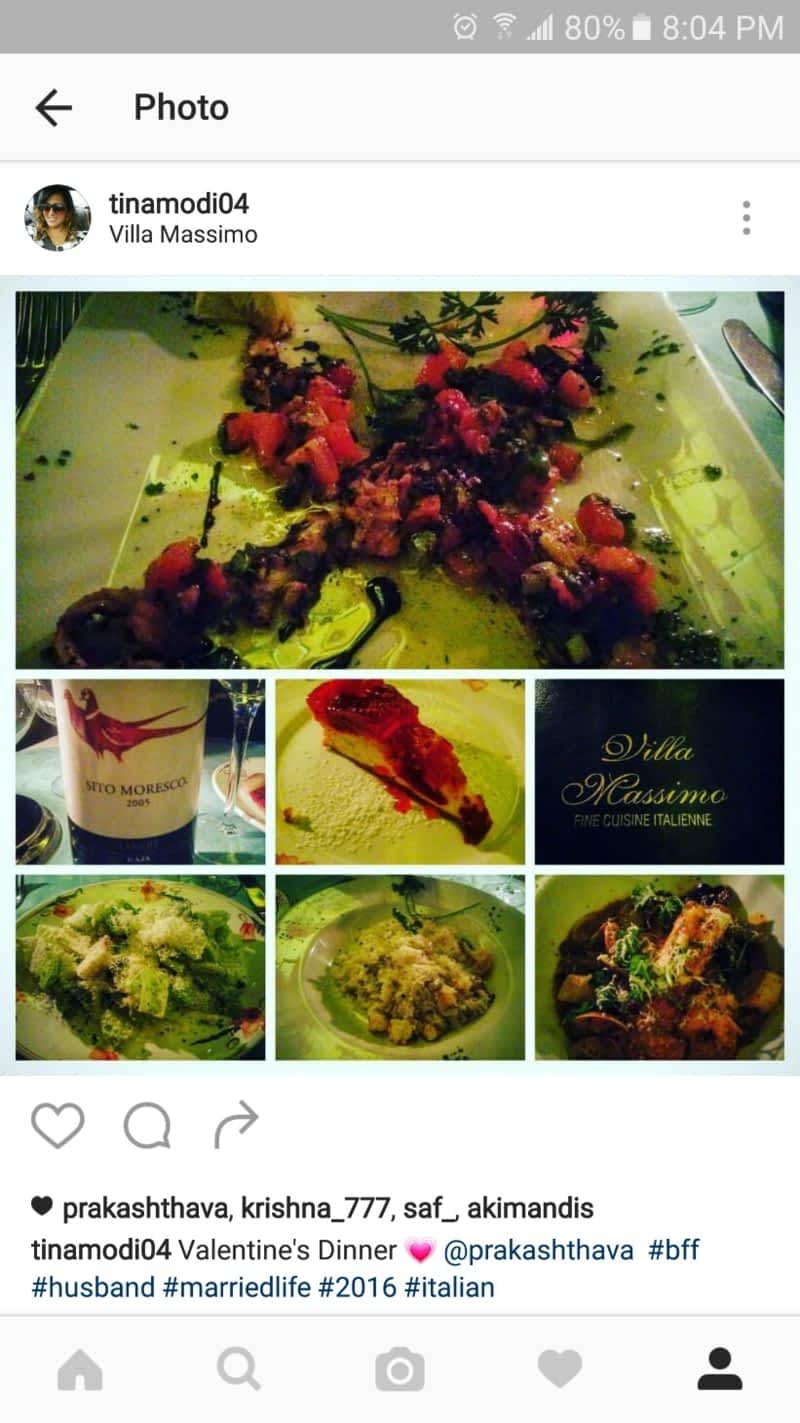The image size is (800, 1423).
Task: Like this photo with the heart
Action: (x=57, y=1126)
